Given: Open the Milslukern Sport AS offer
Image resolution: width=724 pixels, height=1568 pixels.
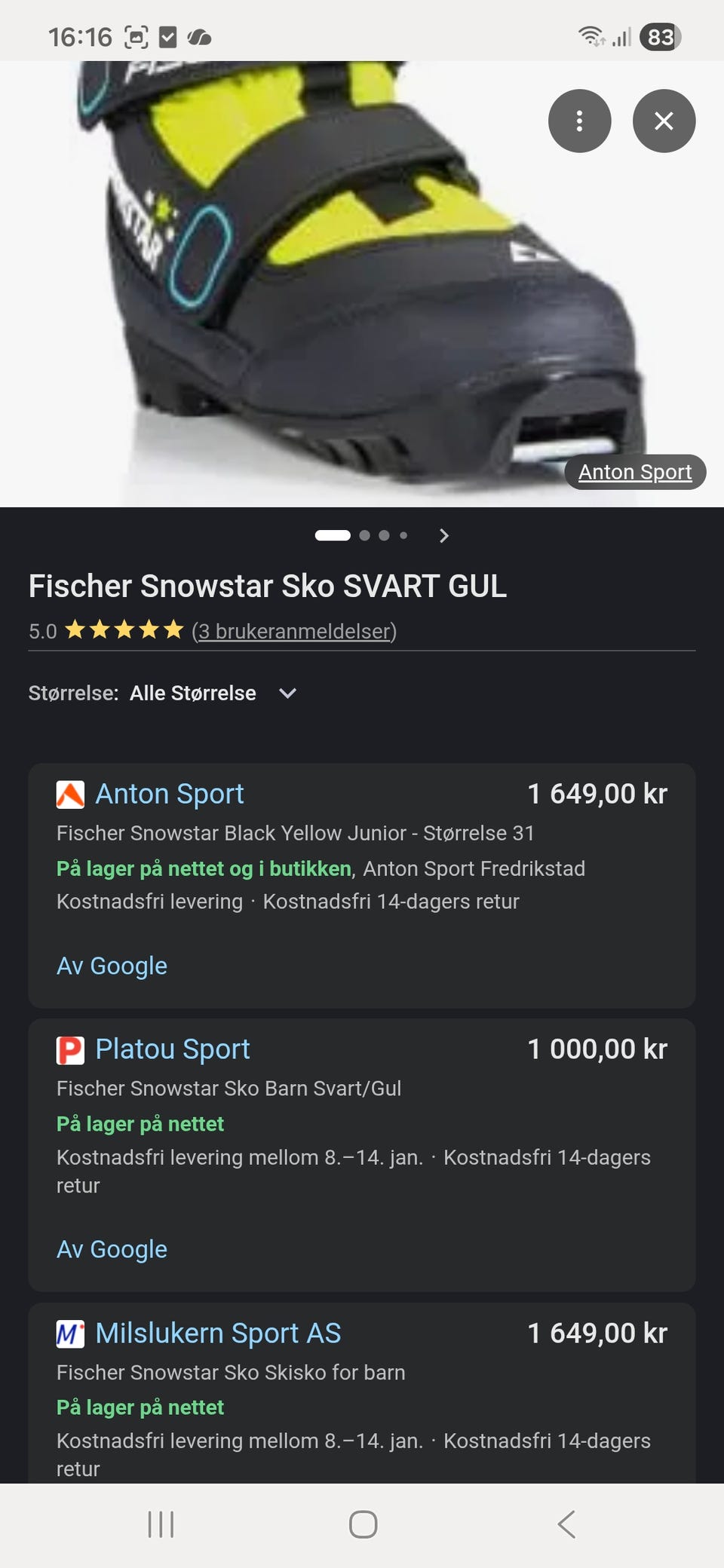Looking at the screenshot, I should (x=218, y=1334).
